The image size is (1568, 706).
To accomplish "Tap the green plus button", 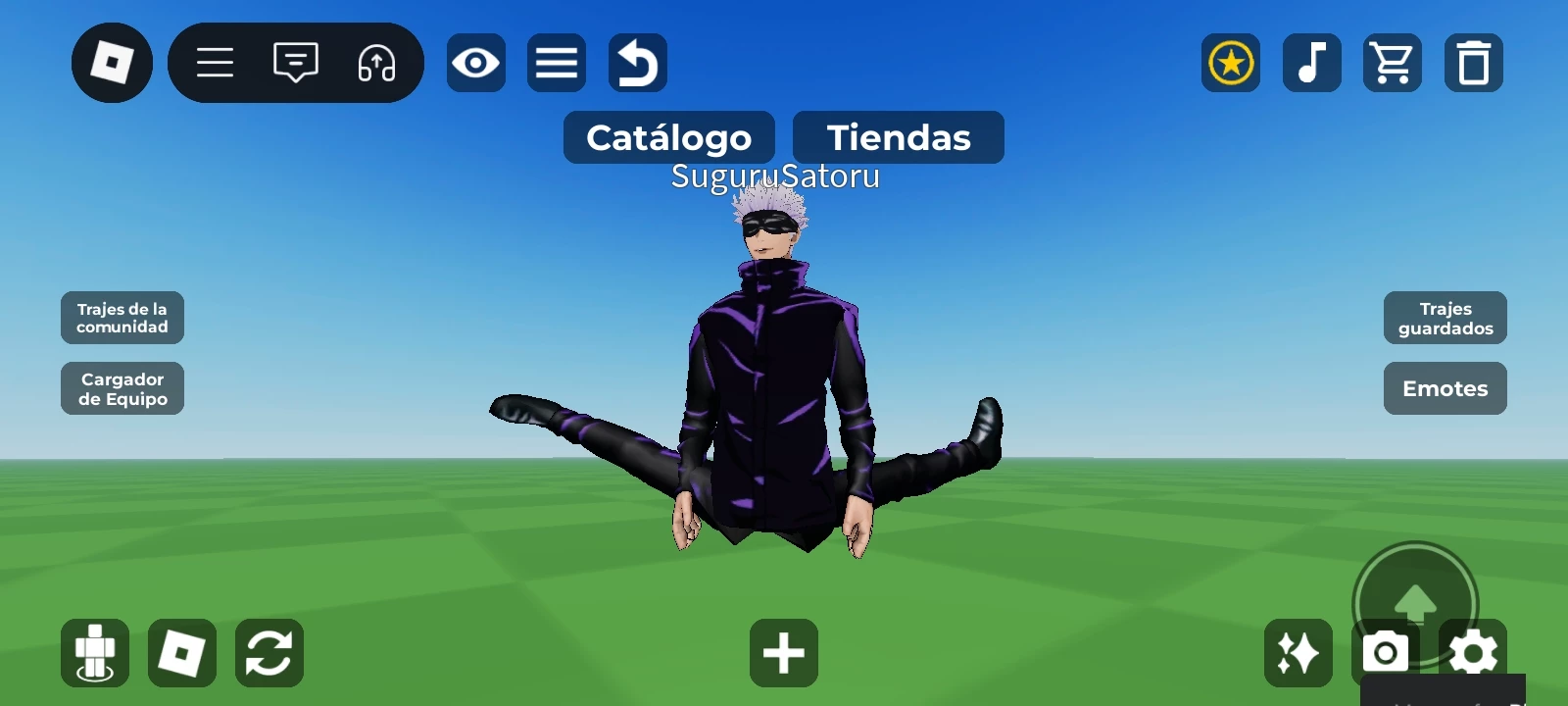I will coord(784,653).
